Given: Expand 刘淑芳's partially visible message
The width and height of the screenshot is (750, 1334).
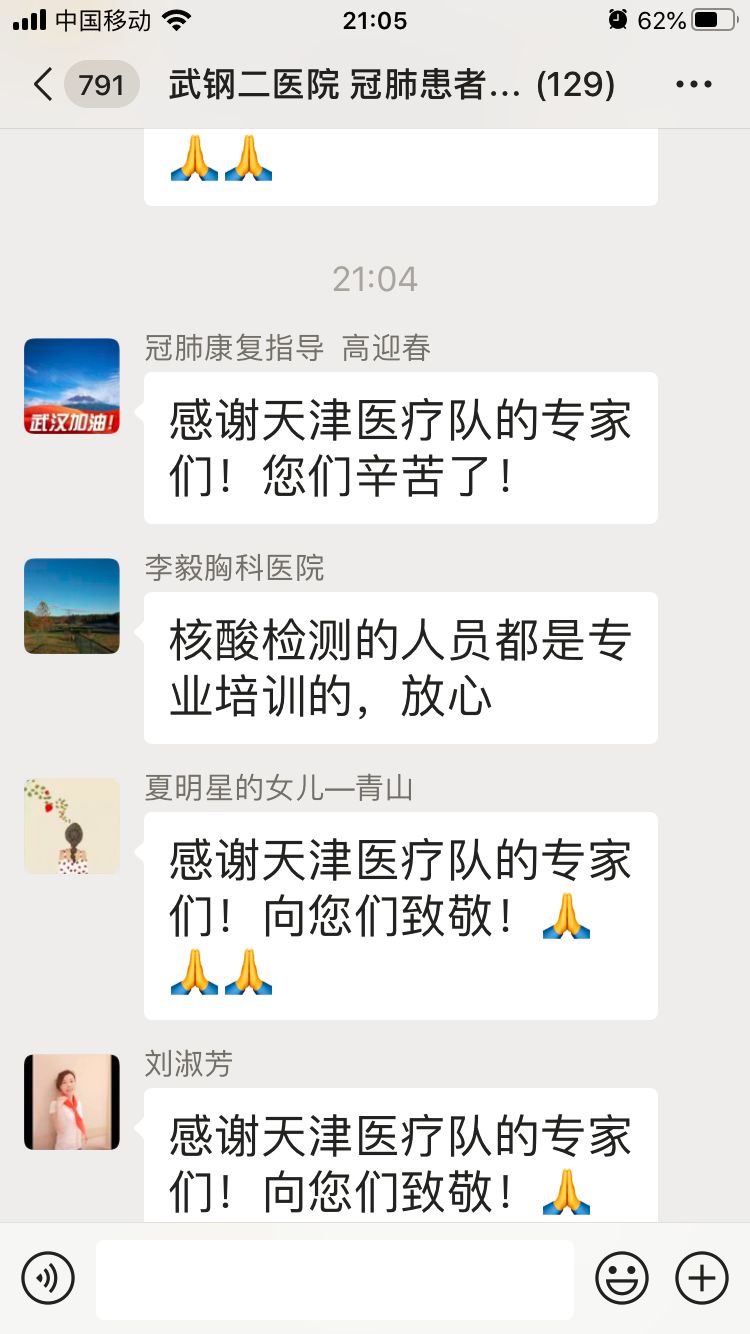Looking at the screenshot, I should 400,1160.
